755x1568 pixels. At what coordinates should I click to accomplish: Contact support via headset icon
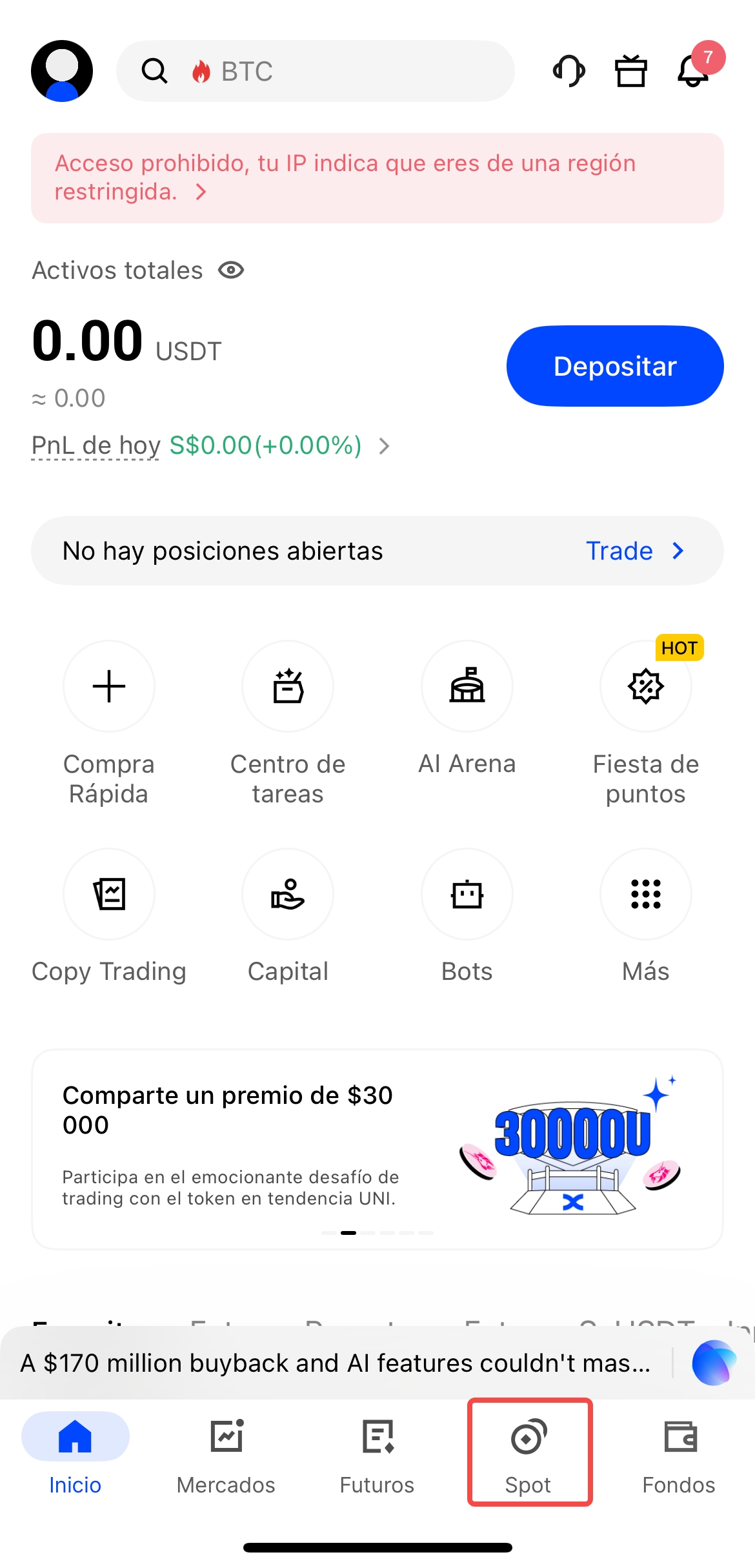[x=569, y=71]
